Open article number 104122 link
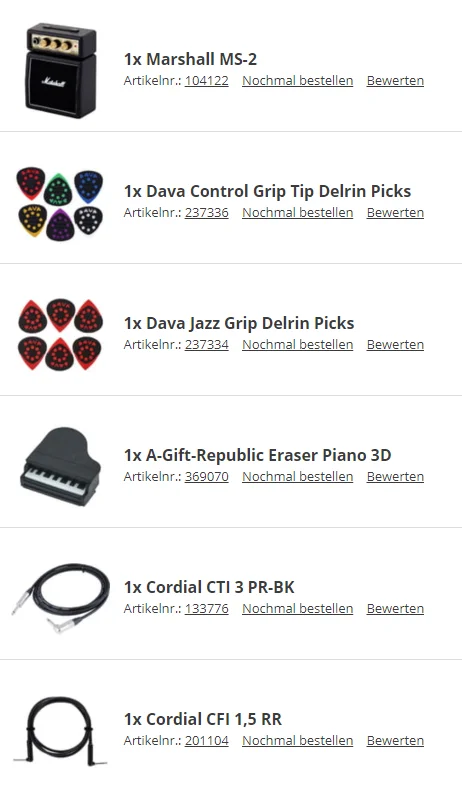The width and height of the screenshot is (462, 799). (x=206, y=81)
